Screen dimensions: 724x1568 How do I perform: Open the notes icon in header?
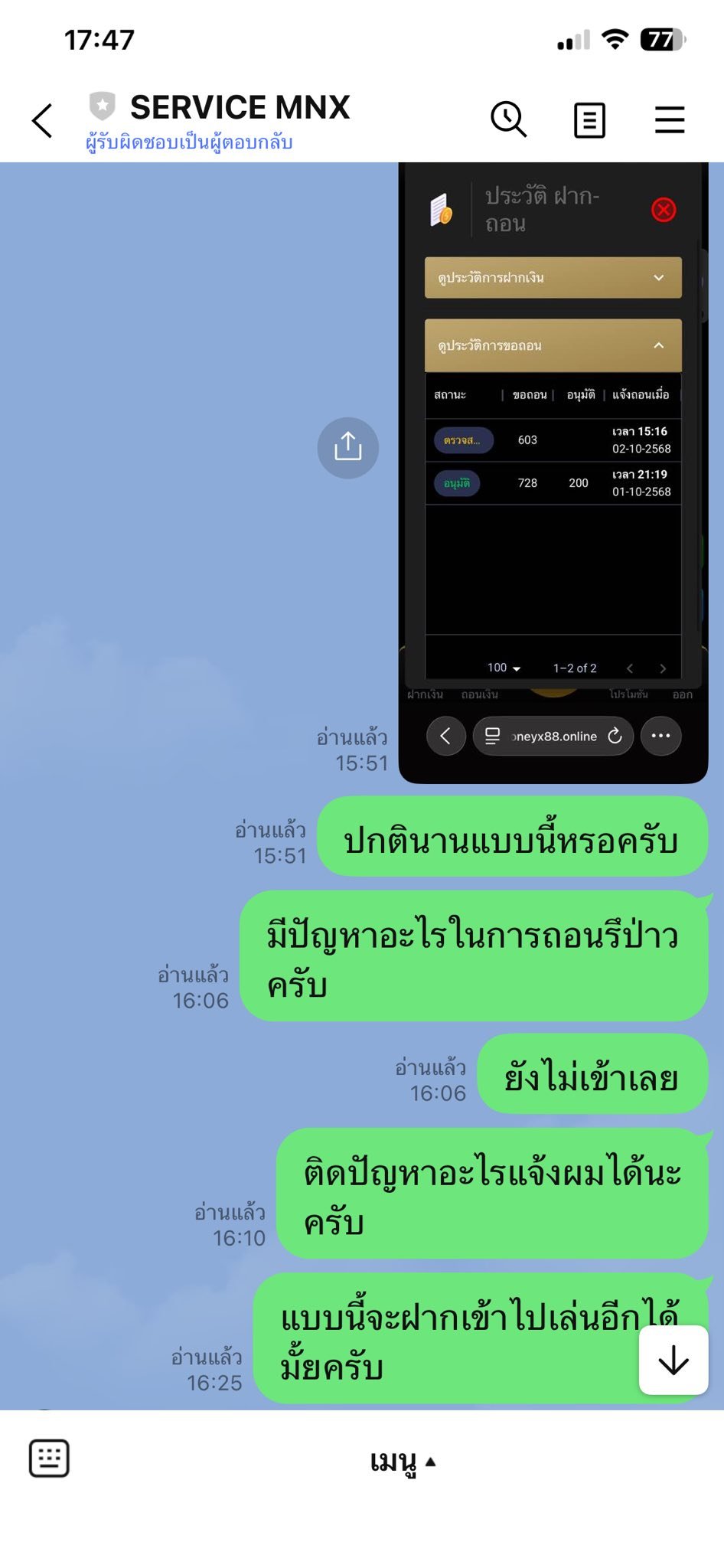click(589, 120)
